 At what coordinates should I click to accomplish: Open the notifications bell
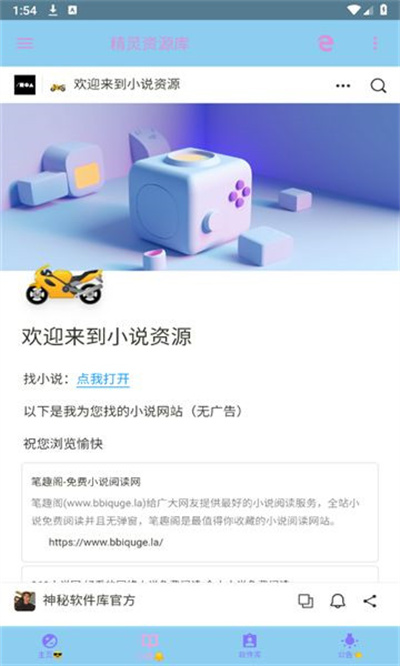point(338,601)
